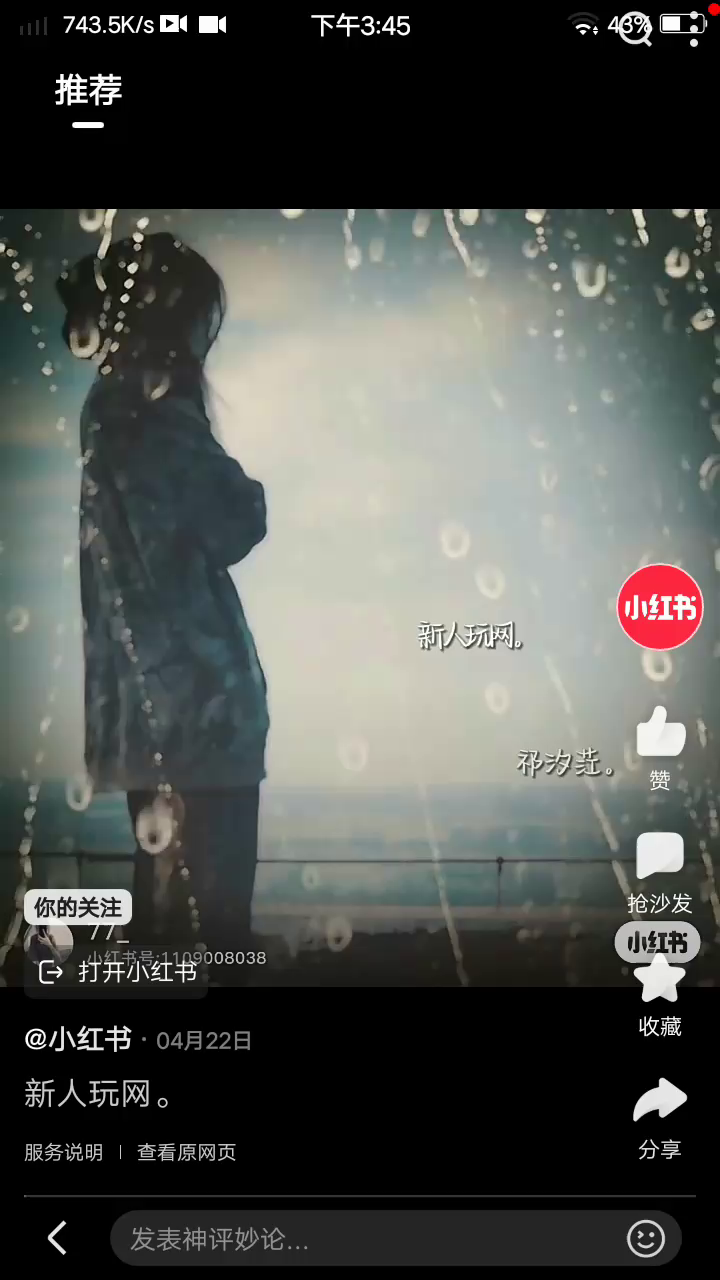Open the 小红书 author avatar

click(660, 607)
